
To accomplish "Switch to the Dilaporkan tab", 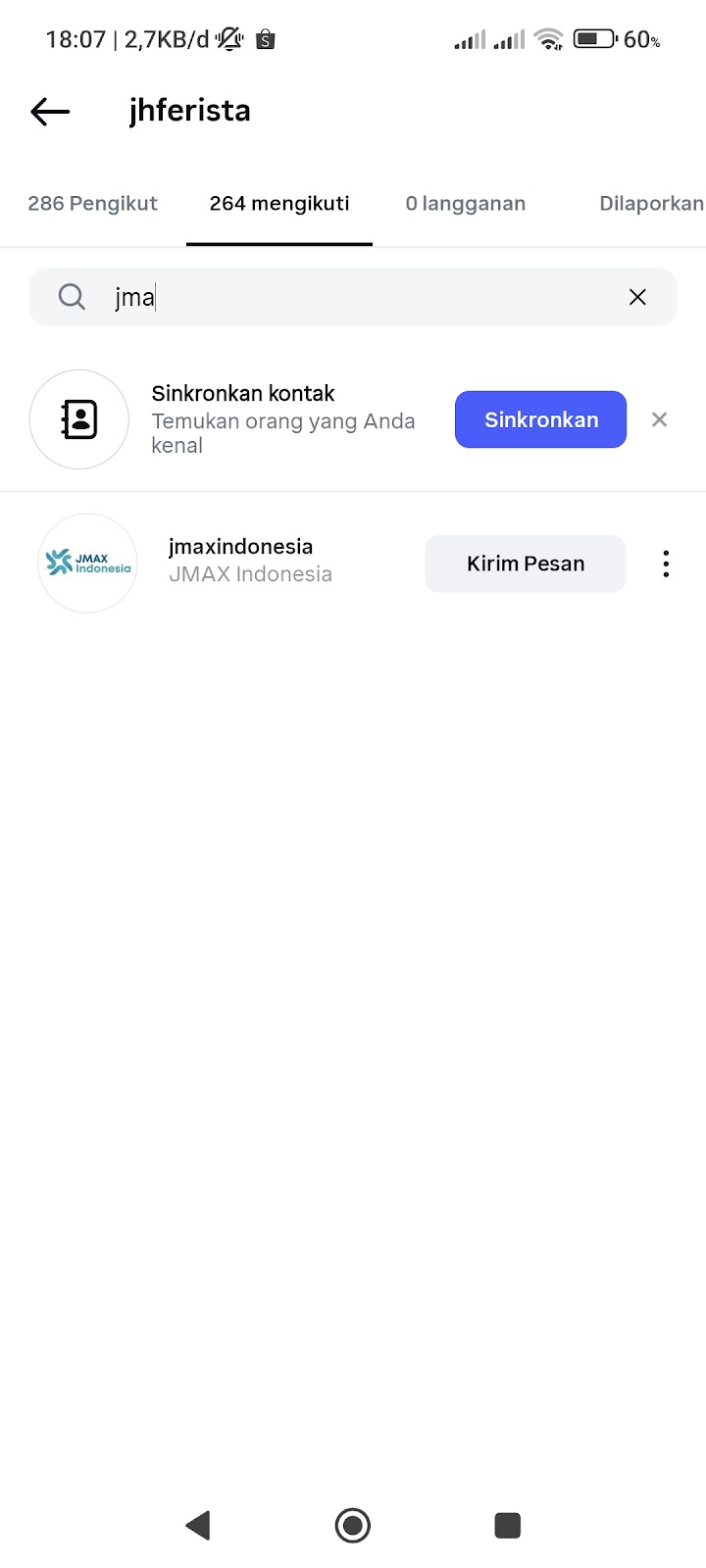I will 650,204.
